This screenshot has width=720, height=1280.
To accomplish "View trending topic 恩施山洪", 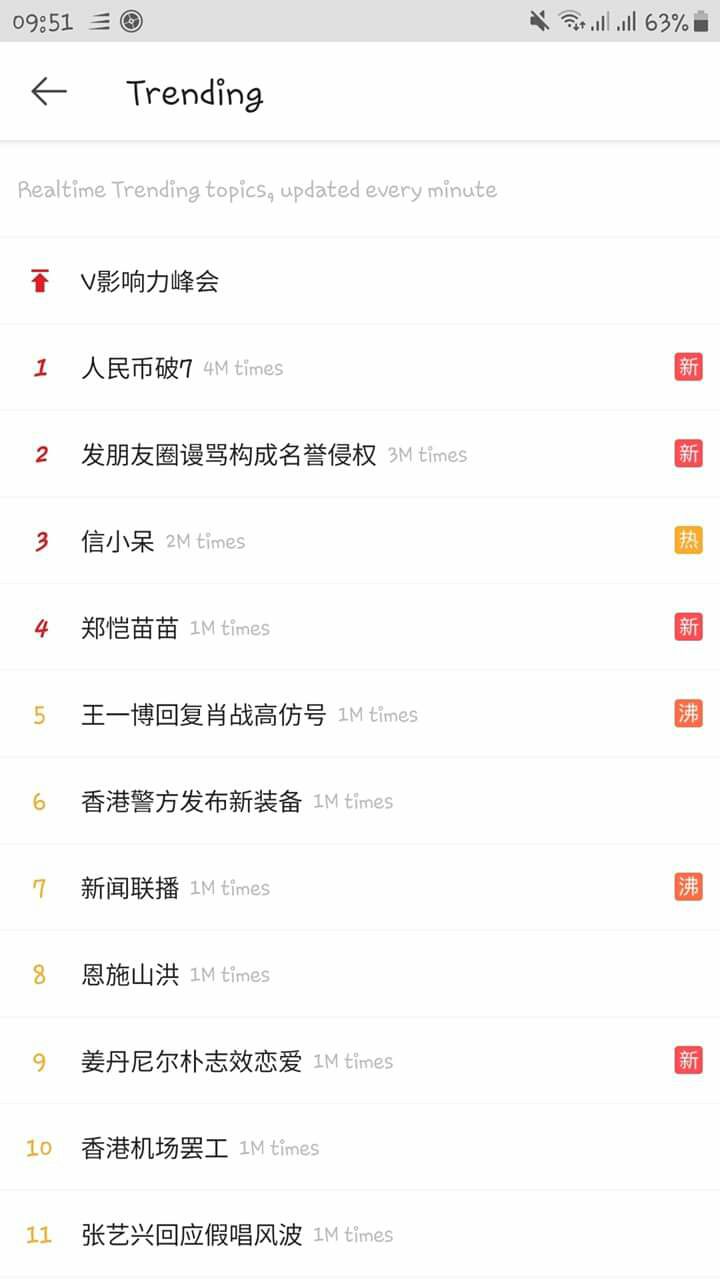I will point(360,974).
